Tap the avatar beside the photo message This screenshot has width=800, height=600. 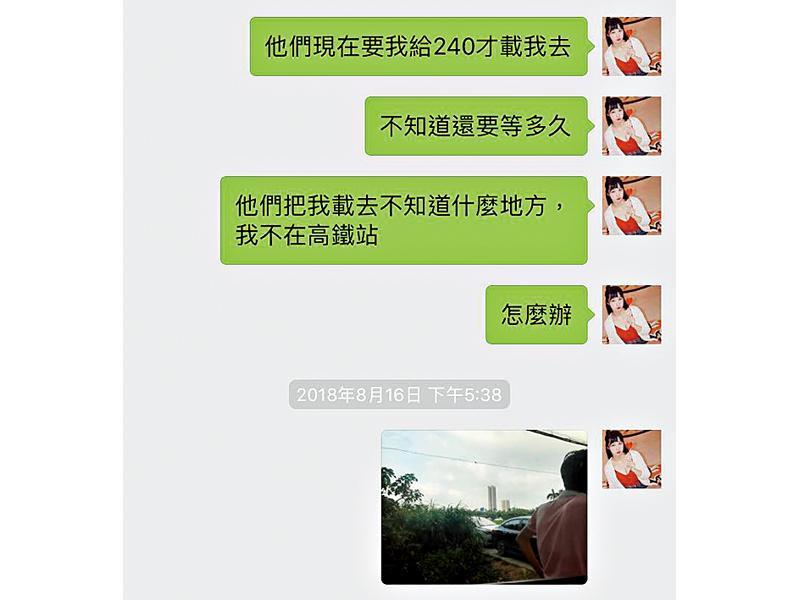(x=632, y=459)
